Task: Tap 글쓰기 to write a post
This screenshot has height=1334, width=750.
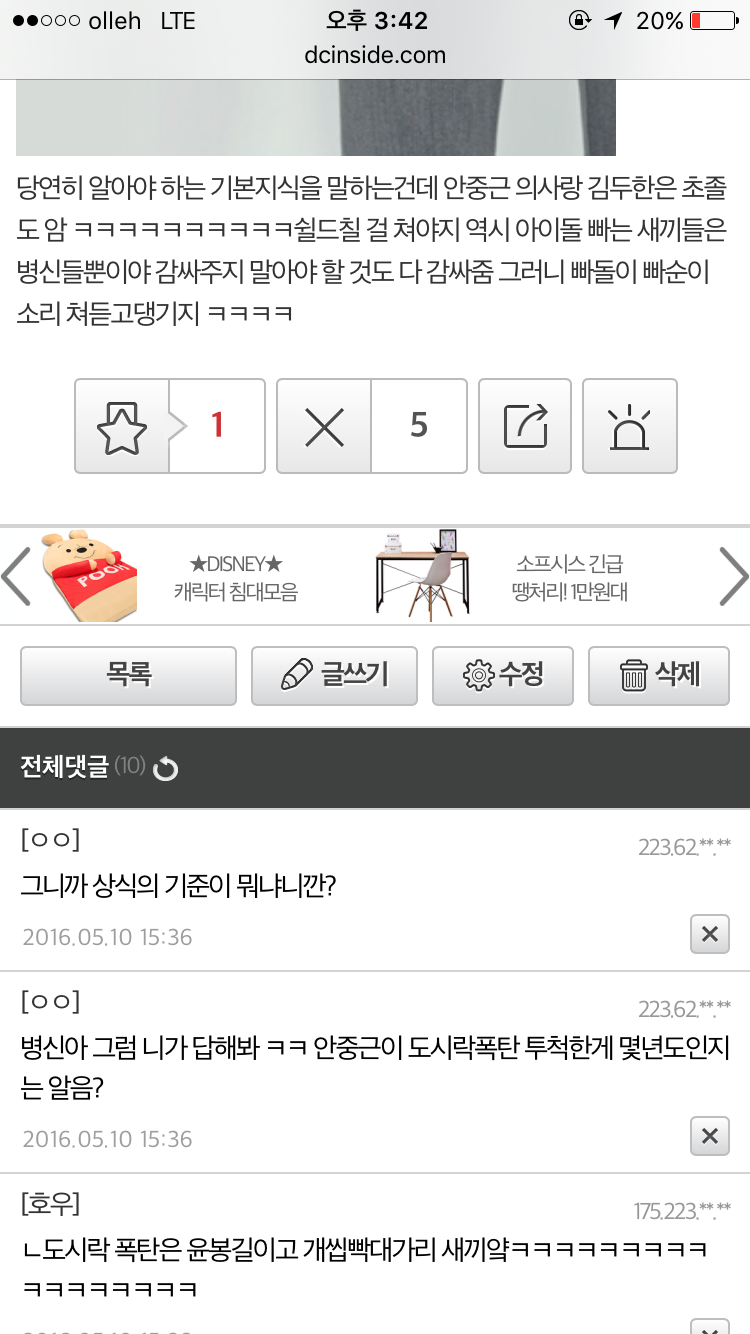Action: pos(334,676)
